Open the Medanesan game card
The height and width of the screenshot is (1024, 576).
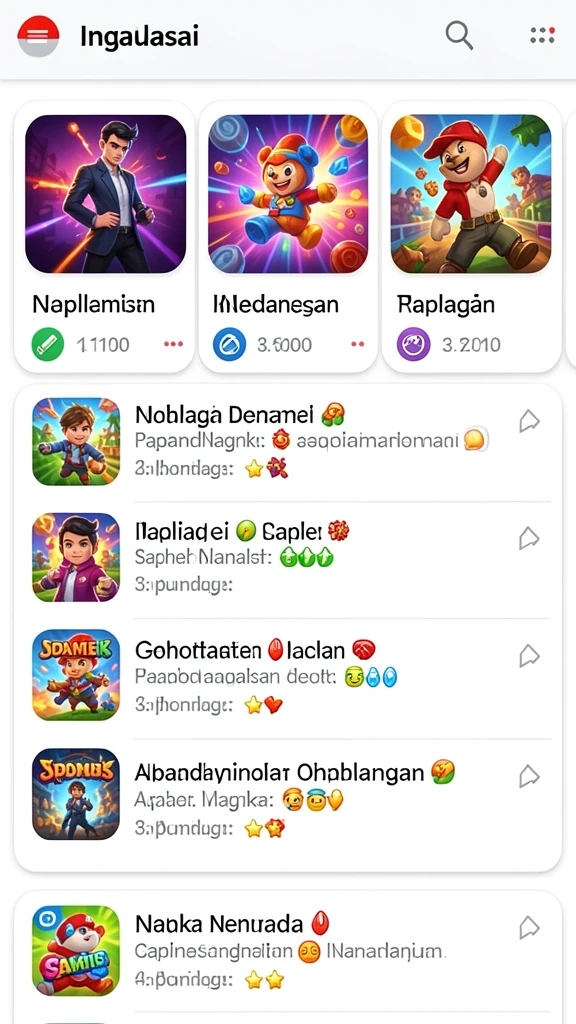click(x=288, y=236)
